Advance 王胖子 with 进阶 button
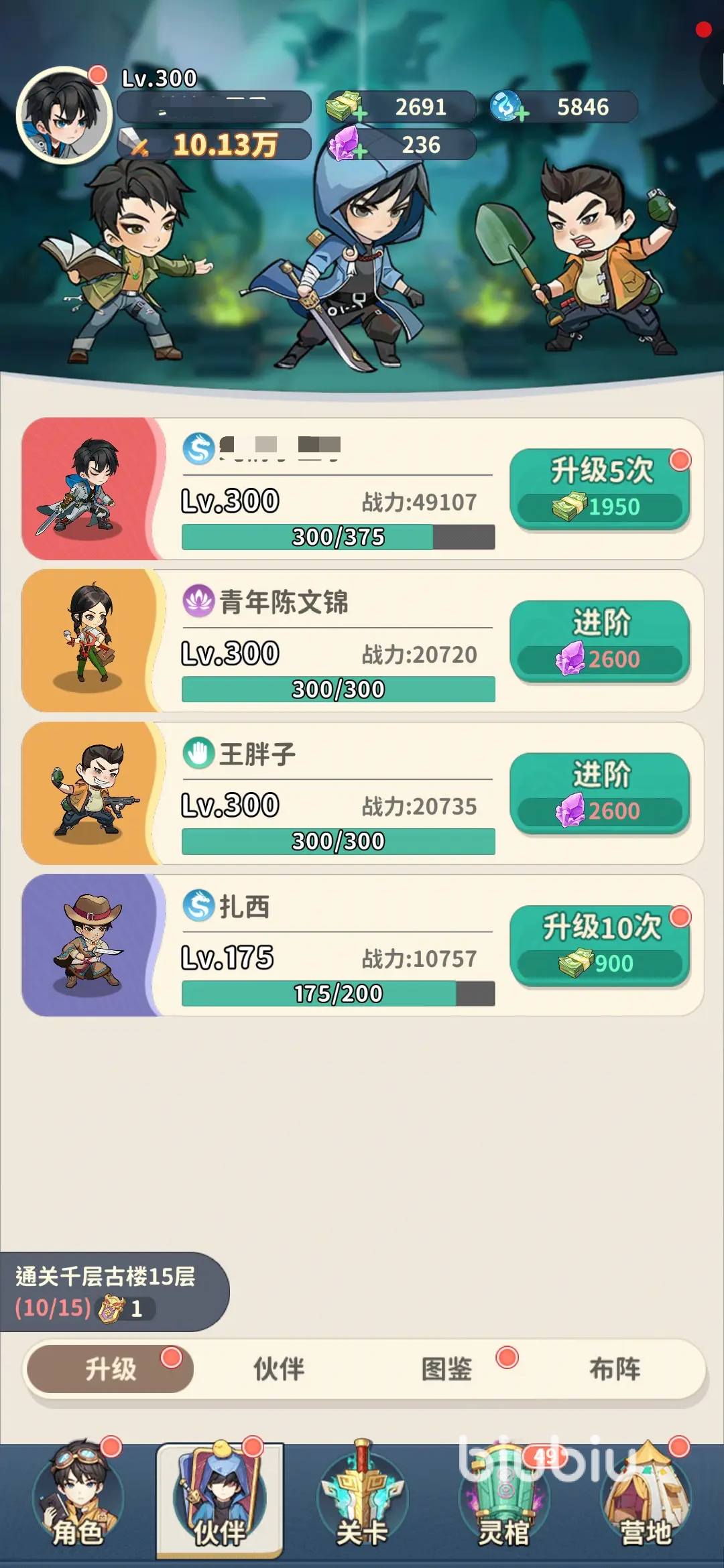Image resolution: width=724 pixels, height=1568 pixels. pos(599,793)
